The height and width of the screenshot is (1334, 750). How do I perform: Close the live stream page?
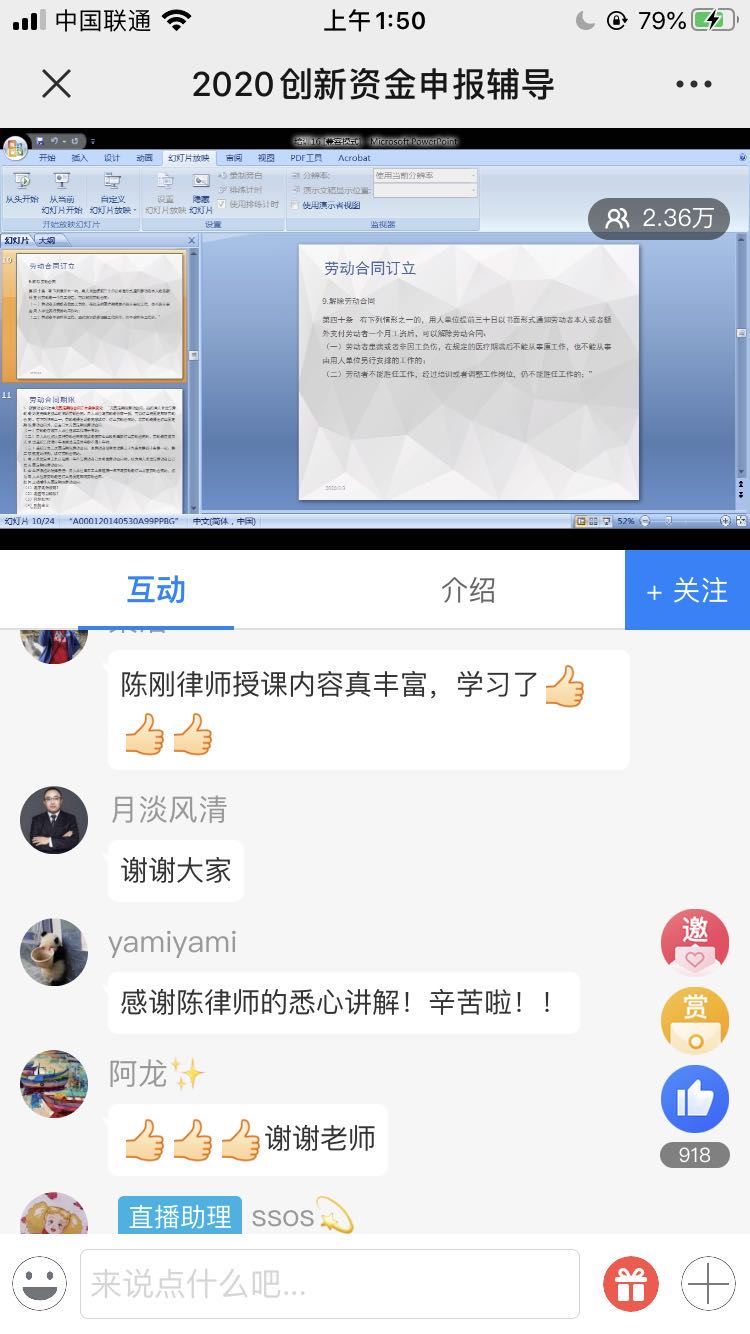pos(57,84)
